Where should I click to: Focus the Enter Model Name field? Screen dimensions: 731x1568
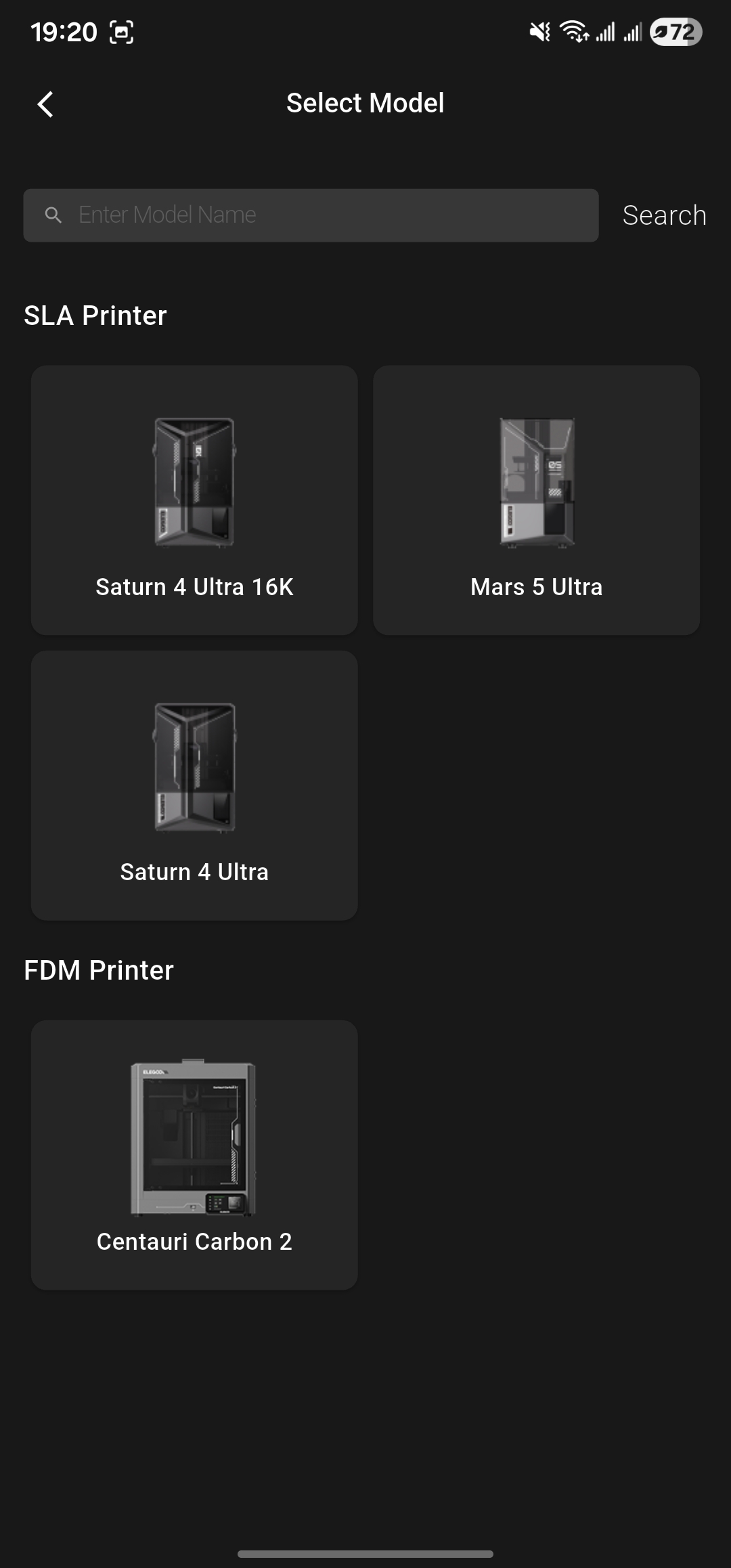pos(311,215)
